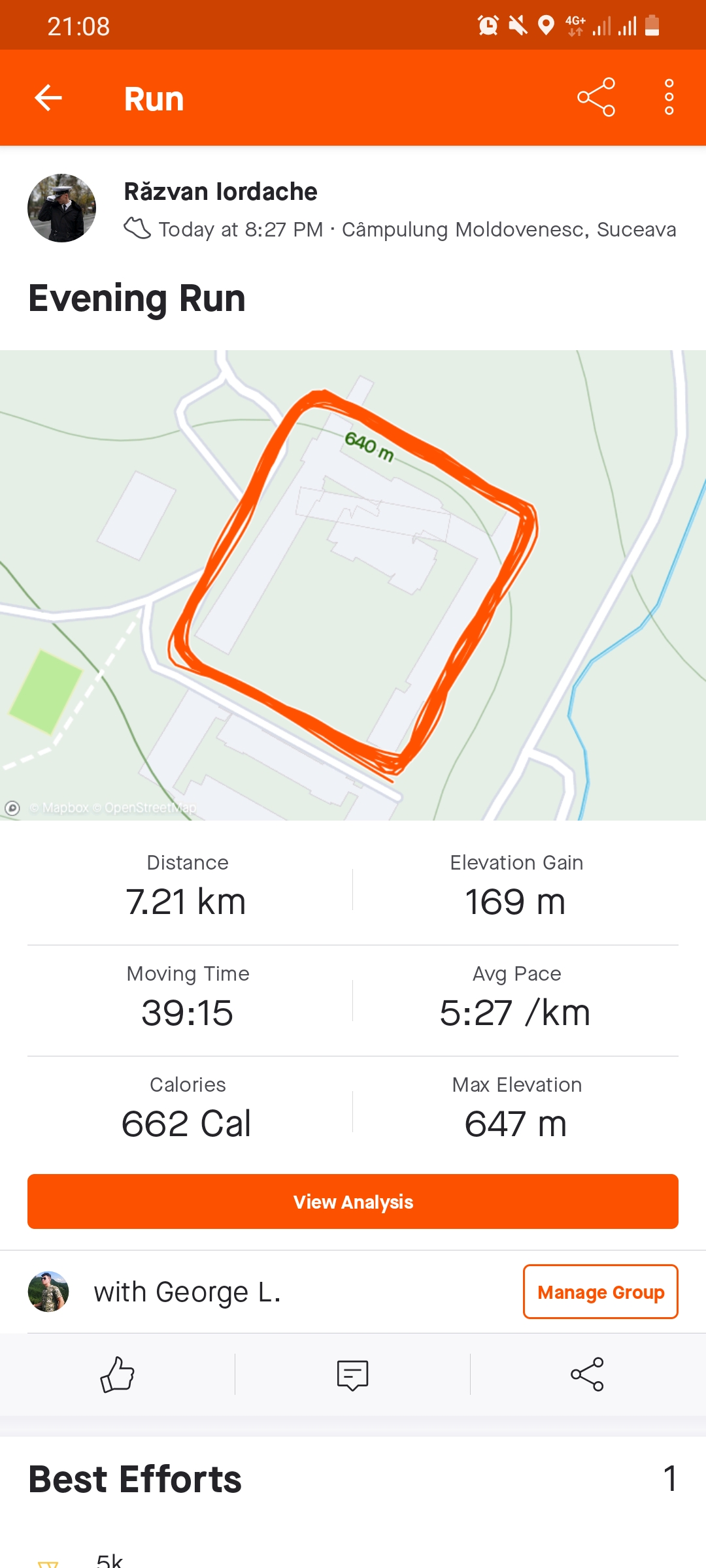Open Răzvan Iordache's profile picture
706x1568 pixels.
[x=61, y=208]
